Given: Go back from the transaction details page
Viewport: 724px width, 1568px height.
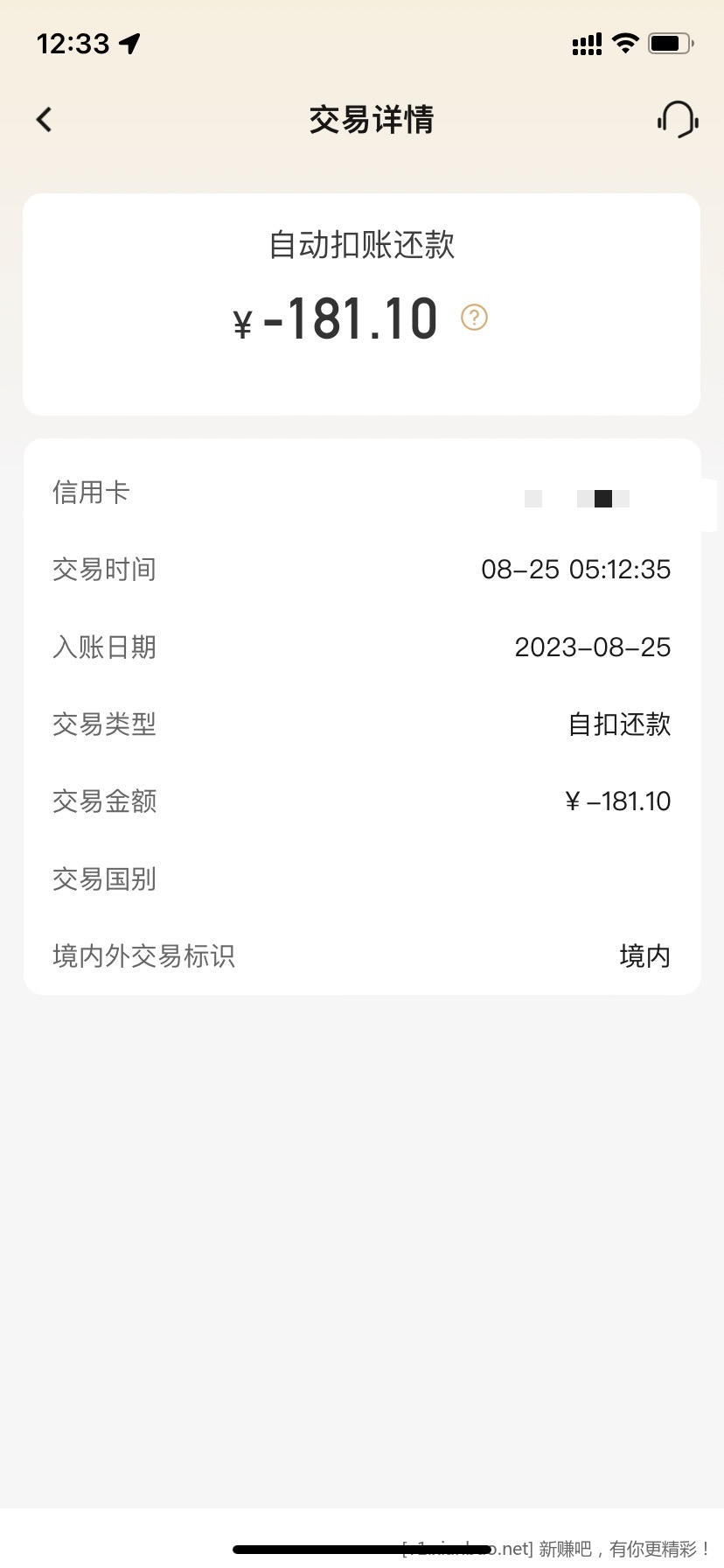Looking at the screenshot, I should [x=45, y=120].
